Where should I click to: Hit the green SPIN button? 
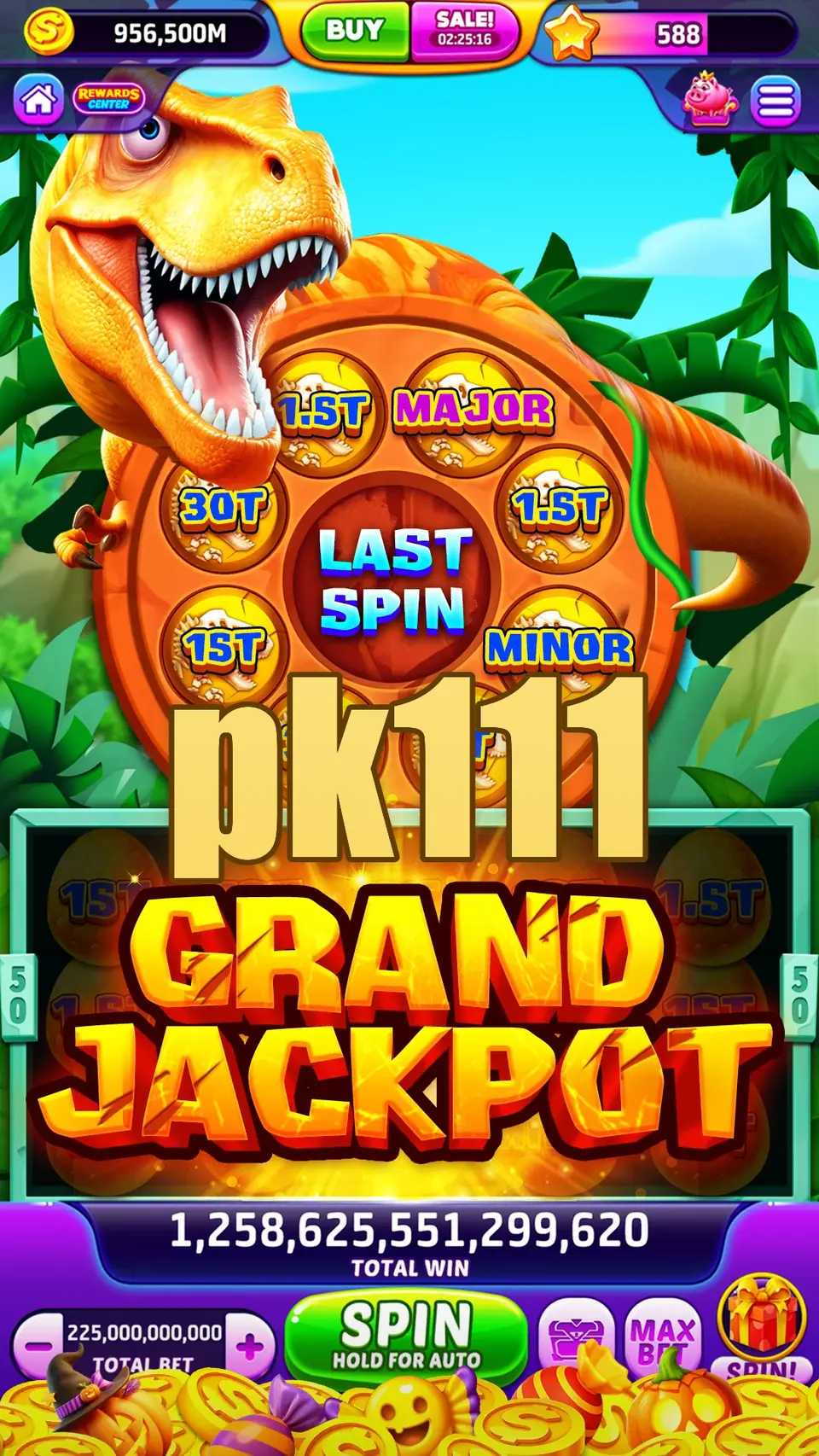406,1336
